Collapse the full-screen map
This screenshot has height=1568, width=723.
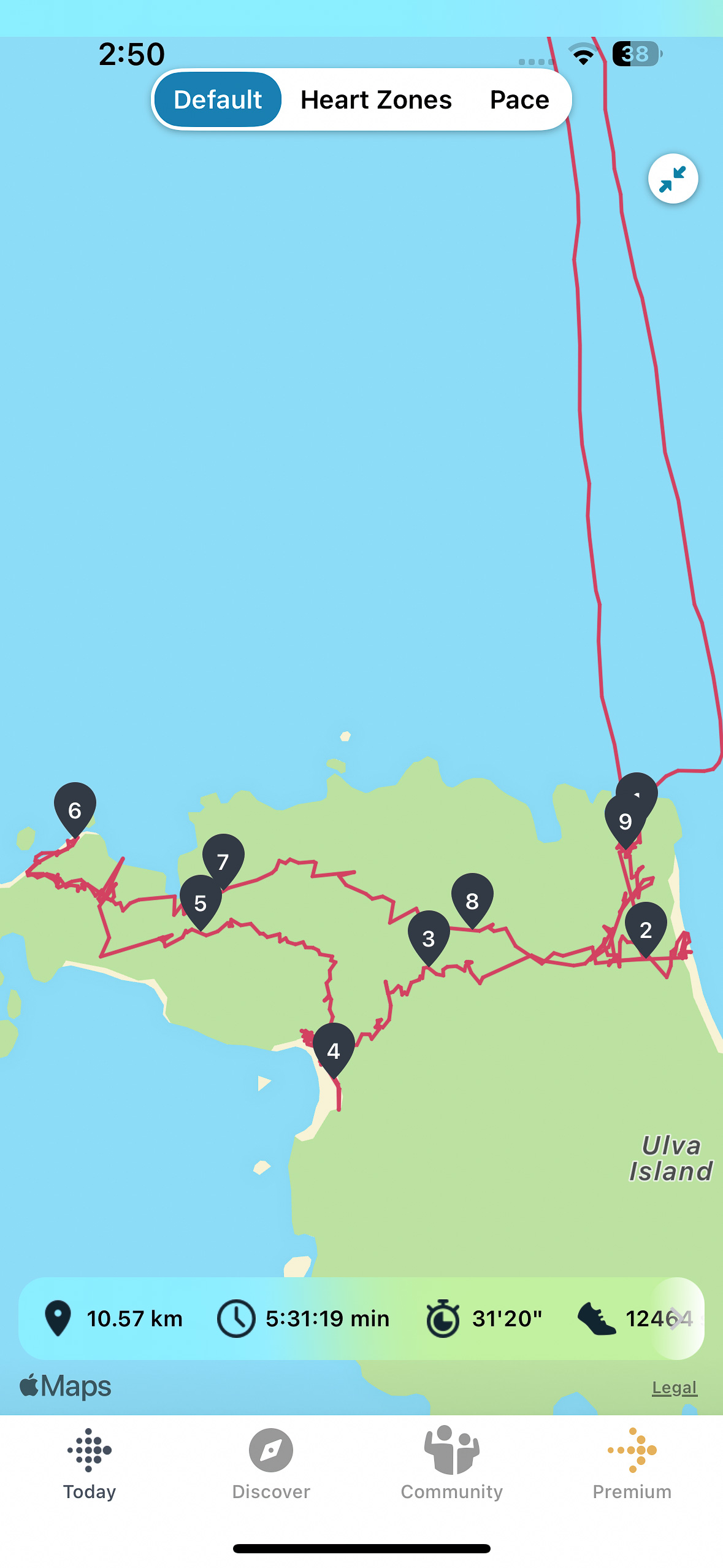tap(673, 179)
